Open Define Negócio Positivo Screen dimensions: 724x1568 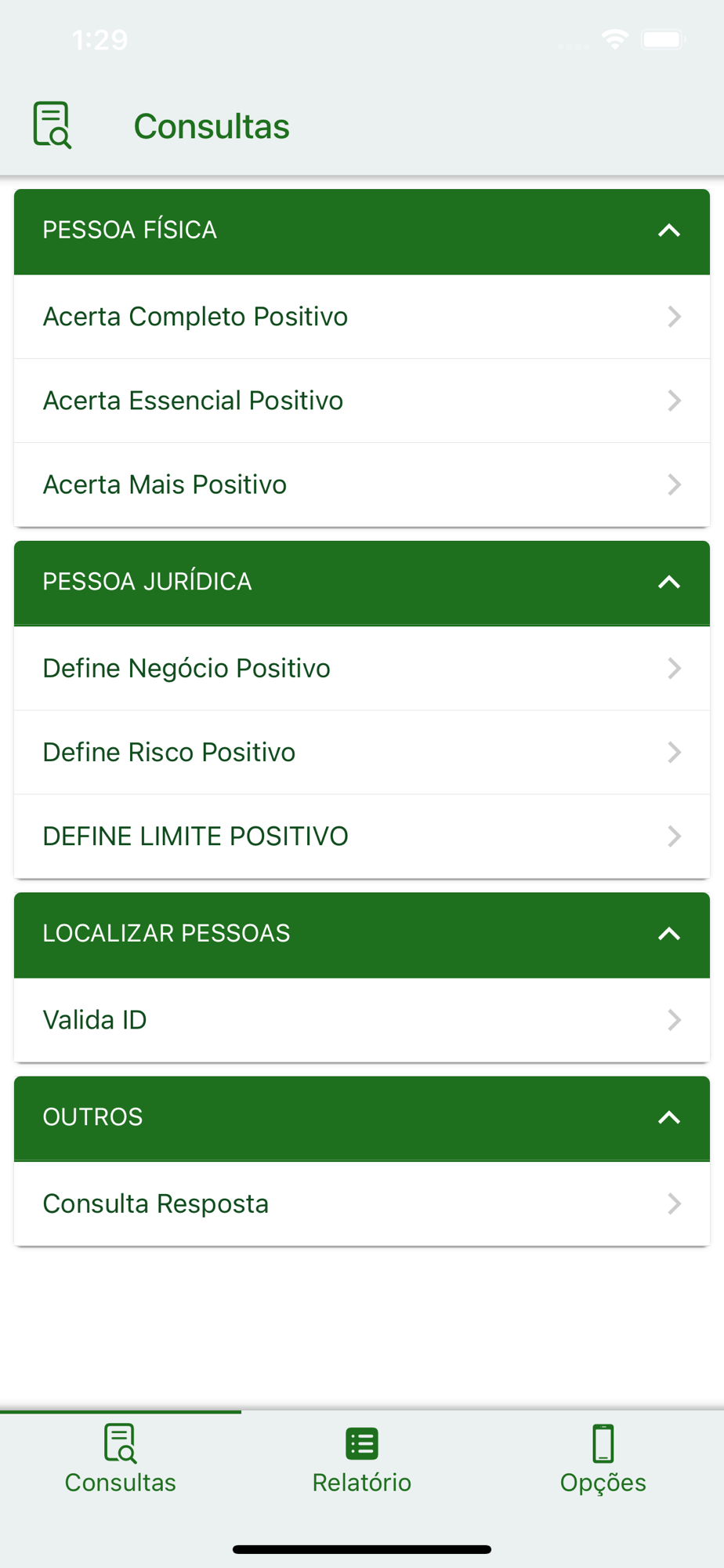[x=361, y=669]
